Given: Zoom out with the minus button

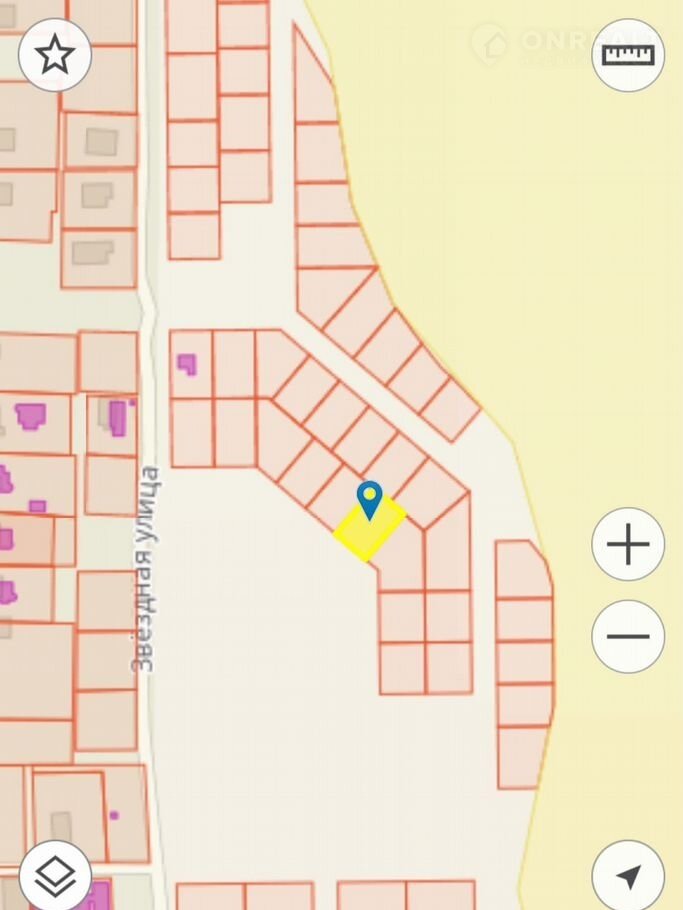Looking at the screenshot, I should coord(628,636).
